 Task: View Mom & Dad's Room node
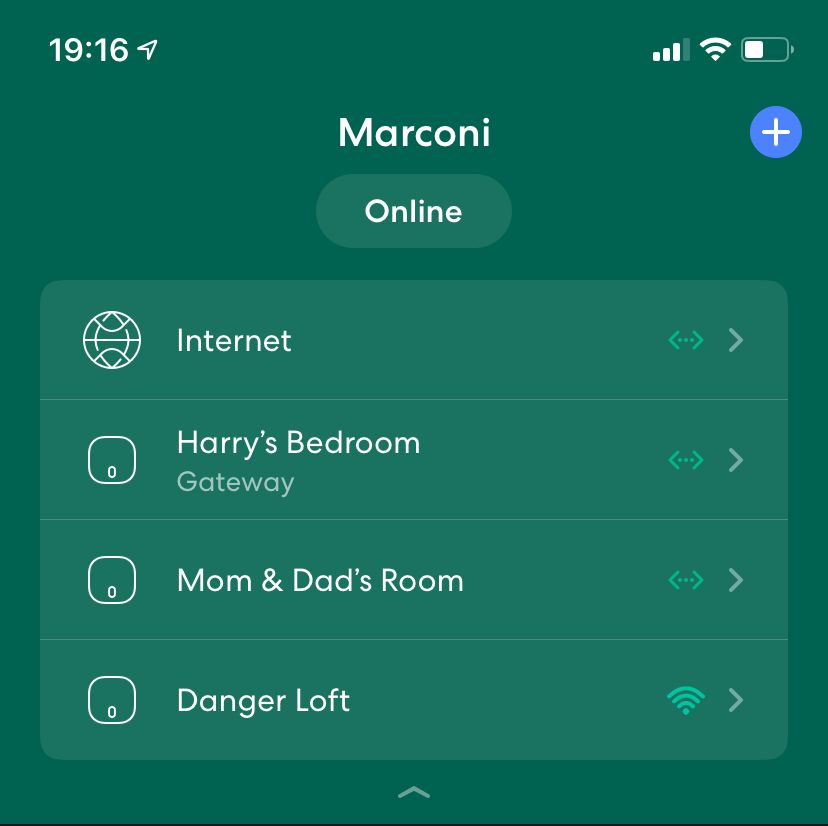click(x=413, y=580)
